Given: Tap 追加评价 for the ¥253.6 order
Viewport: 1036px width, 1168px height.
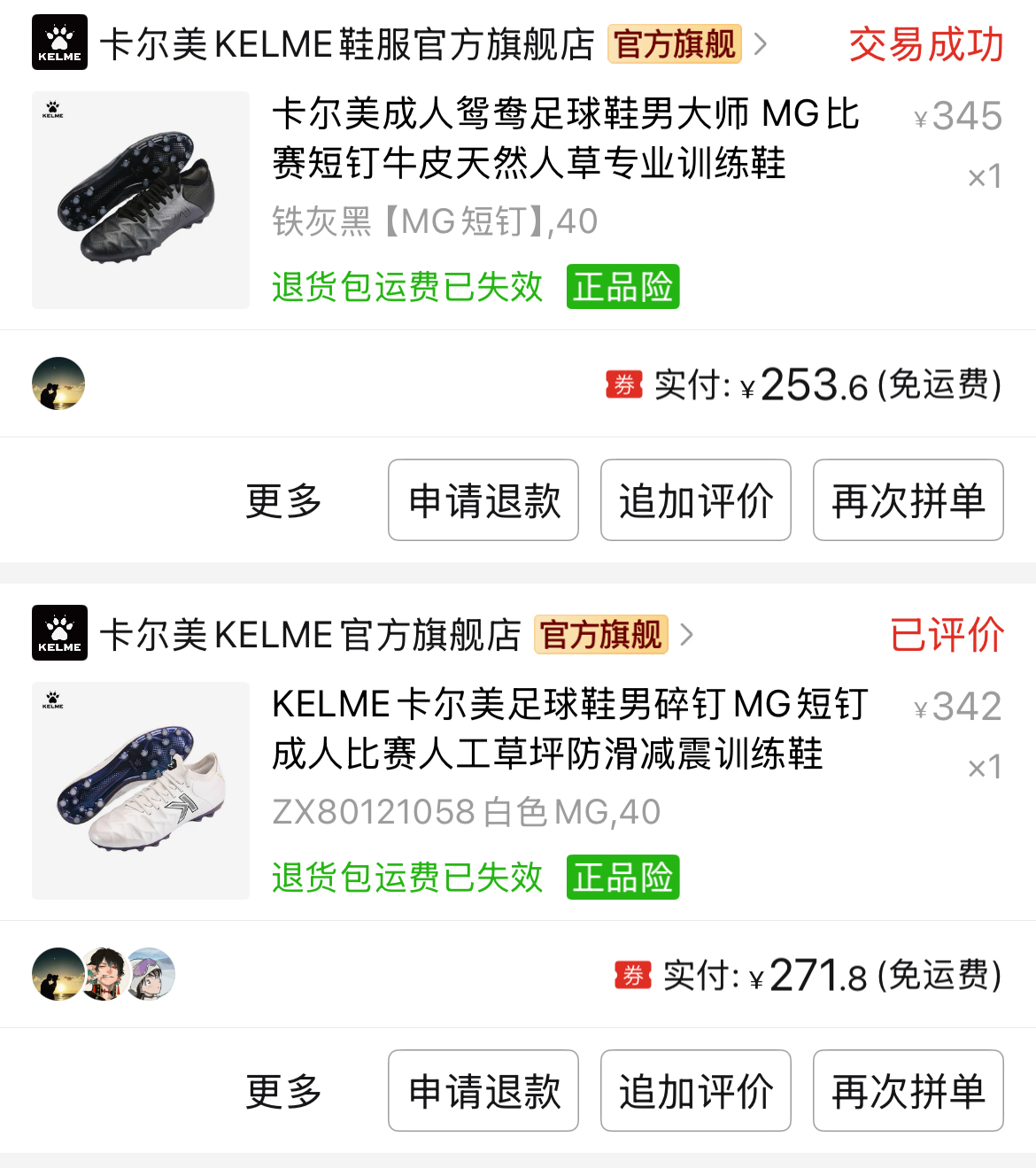Looking at the screenshot, I should tap(696, 500).
